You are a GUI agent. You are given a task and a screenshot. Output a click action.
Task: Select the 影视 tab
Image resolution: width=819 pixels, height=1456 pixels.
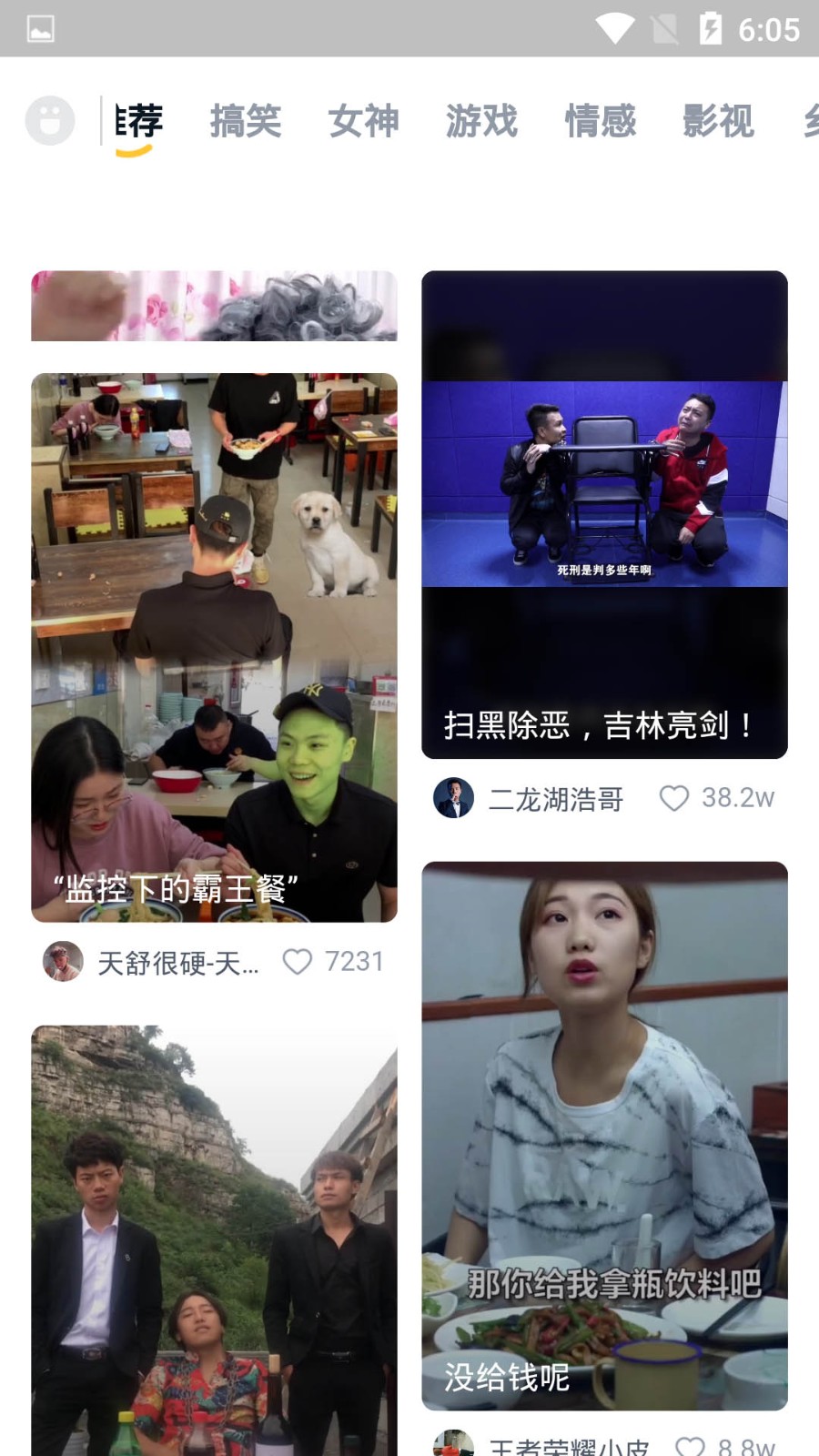[718, 122]
